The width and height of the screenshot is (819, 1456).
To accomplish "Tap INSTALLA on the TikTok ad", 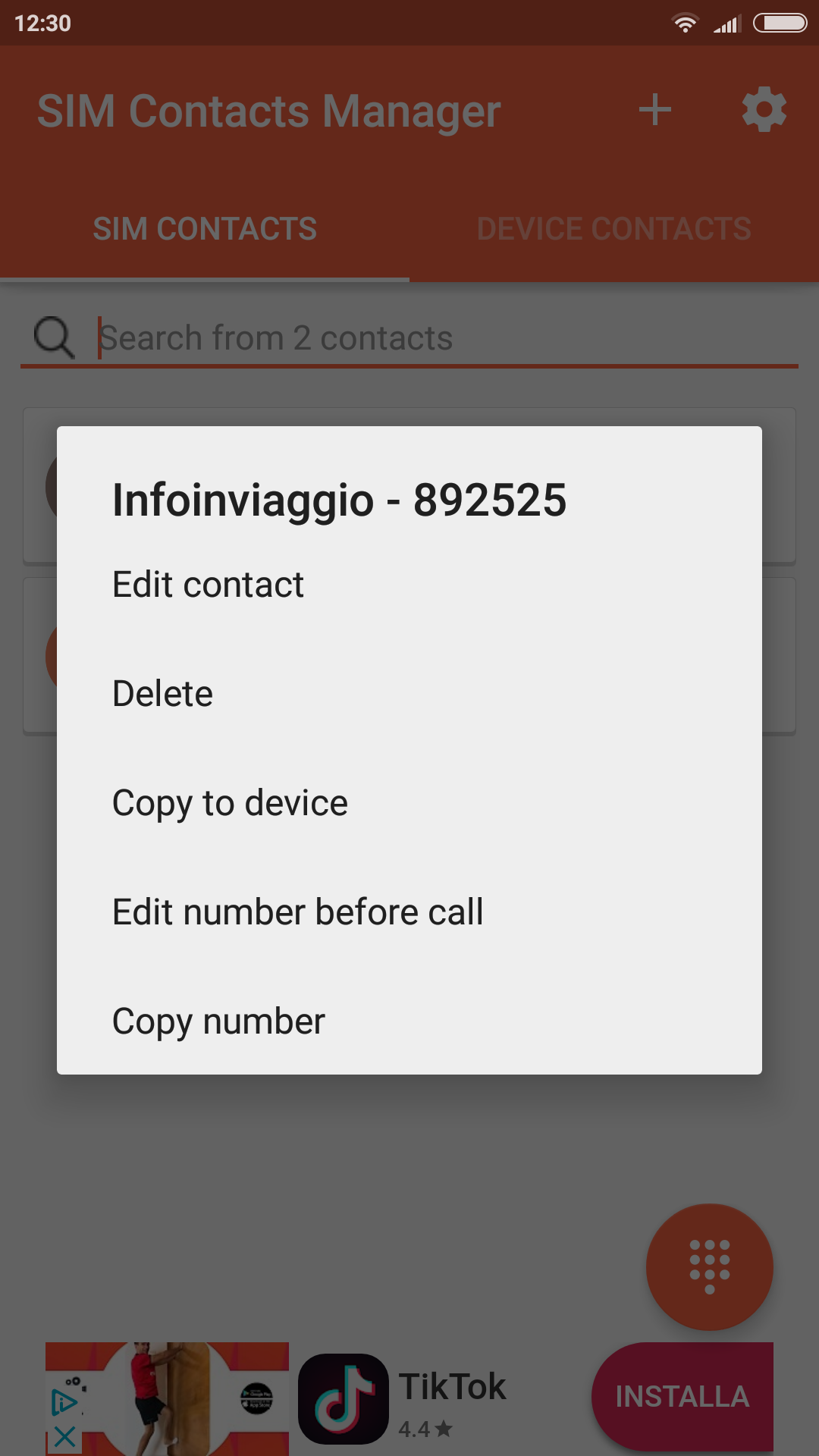I will click(x=682, y=1396).
